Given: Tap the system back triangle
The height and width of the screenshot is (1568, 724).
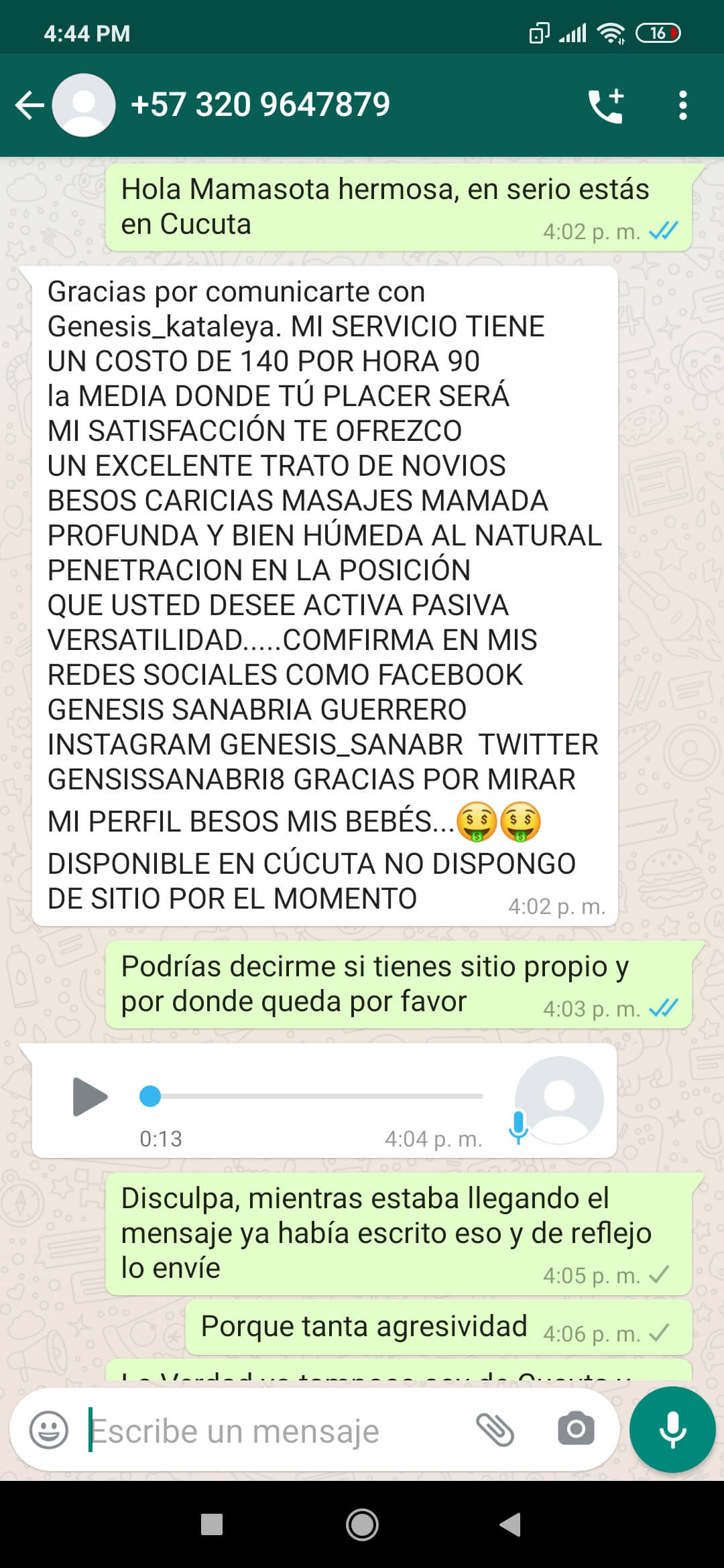Looking at the screenshot, I should coord(511,1524).
